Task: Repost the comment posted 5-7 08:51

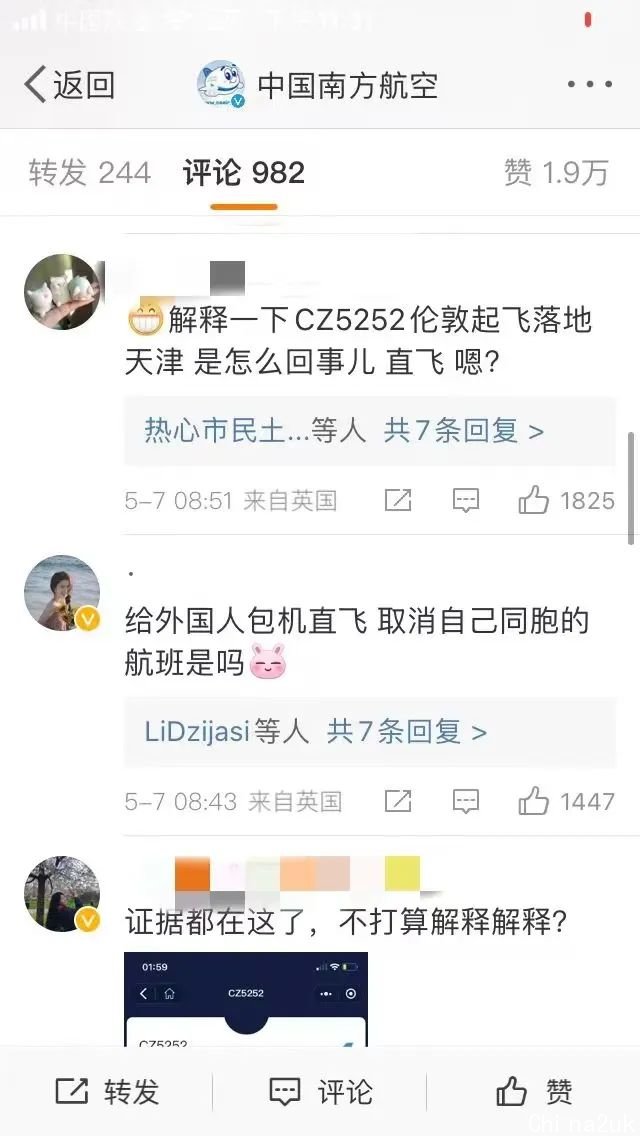Action: tap(398, 501)
